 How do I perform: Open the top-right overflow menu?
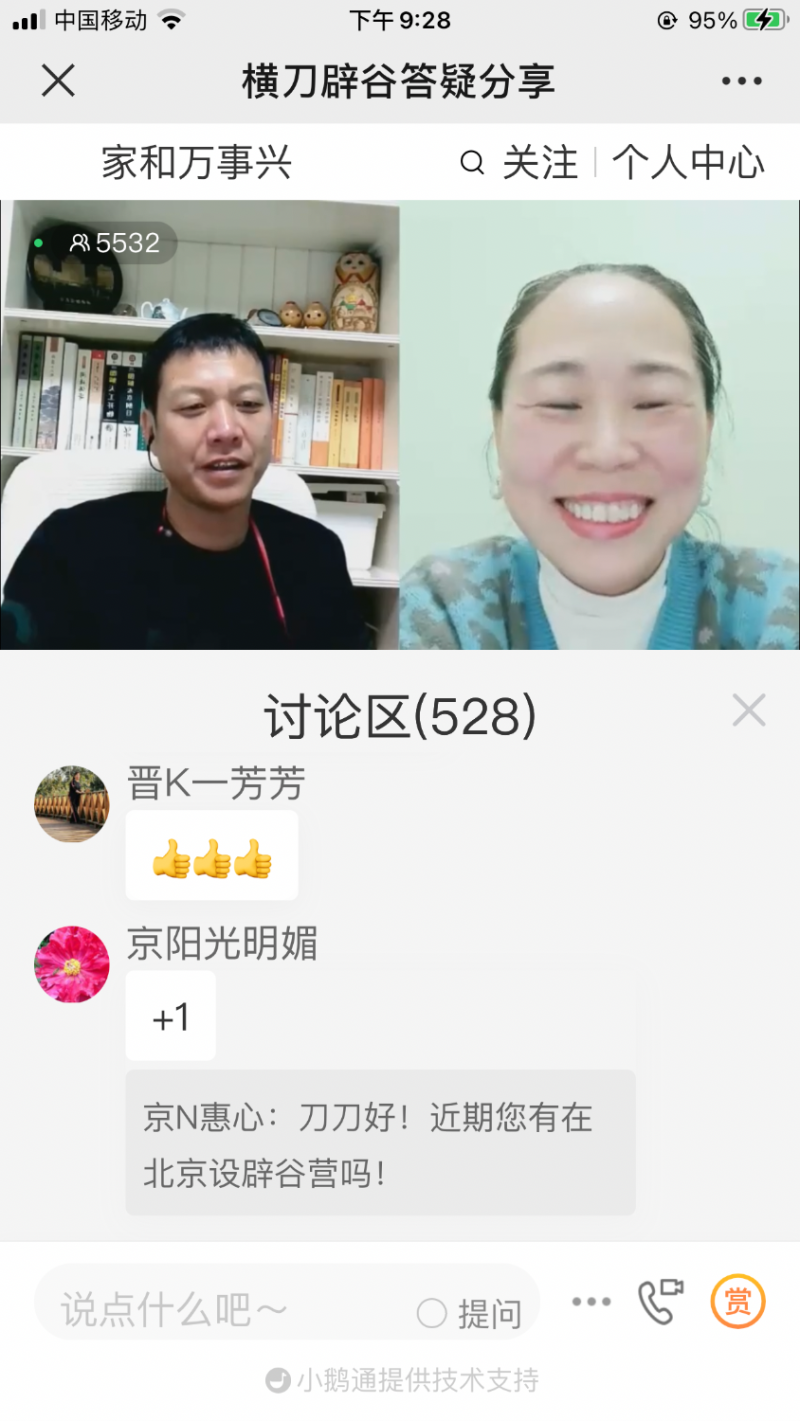coord(742,82)
